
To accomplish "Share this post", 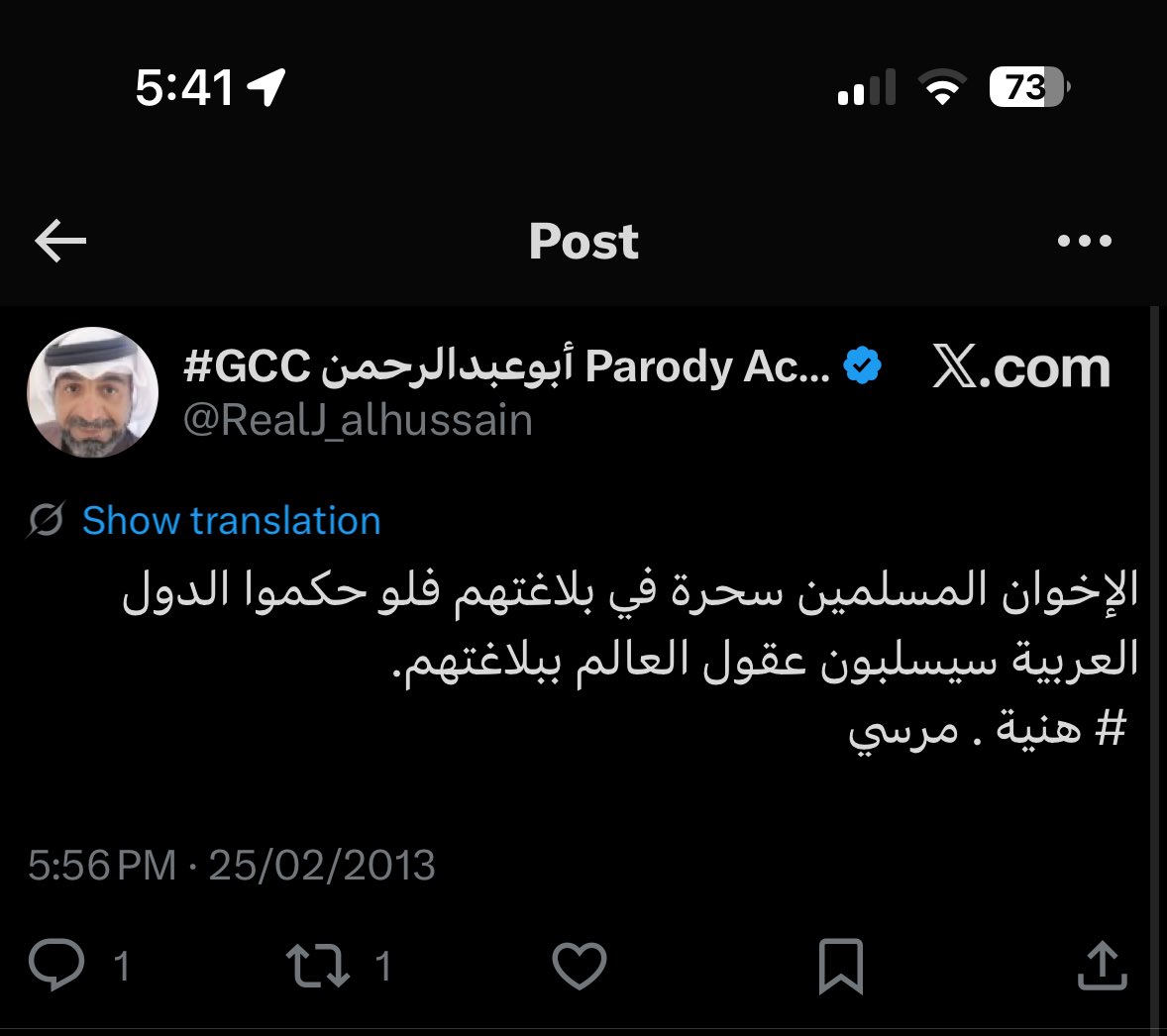I will [x=1102, y=966].
